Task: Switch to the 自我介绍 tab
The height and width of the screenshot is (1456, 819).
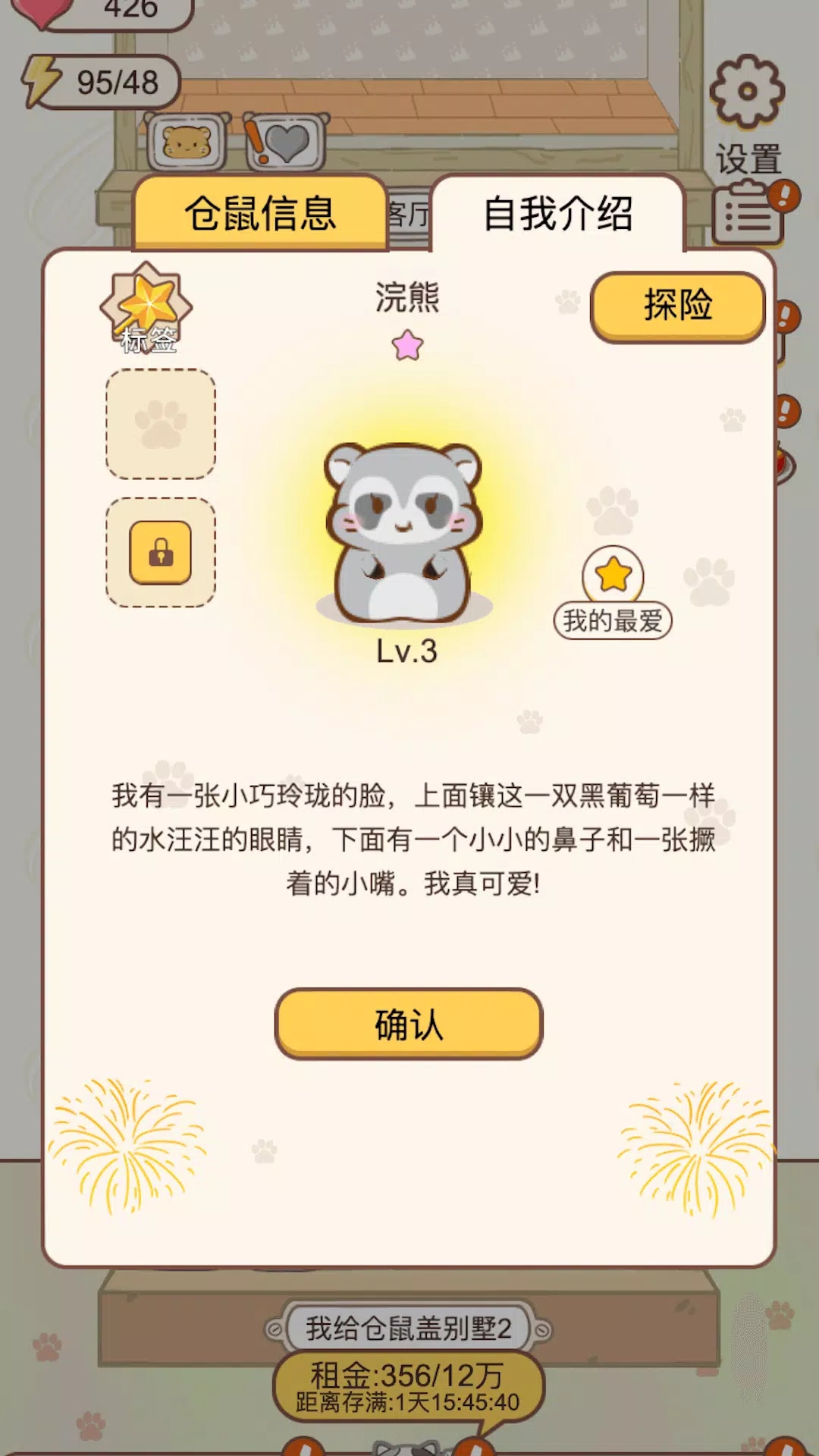Action: pyautogui.click(x=560, y=213)
